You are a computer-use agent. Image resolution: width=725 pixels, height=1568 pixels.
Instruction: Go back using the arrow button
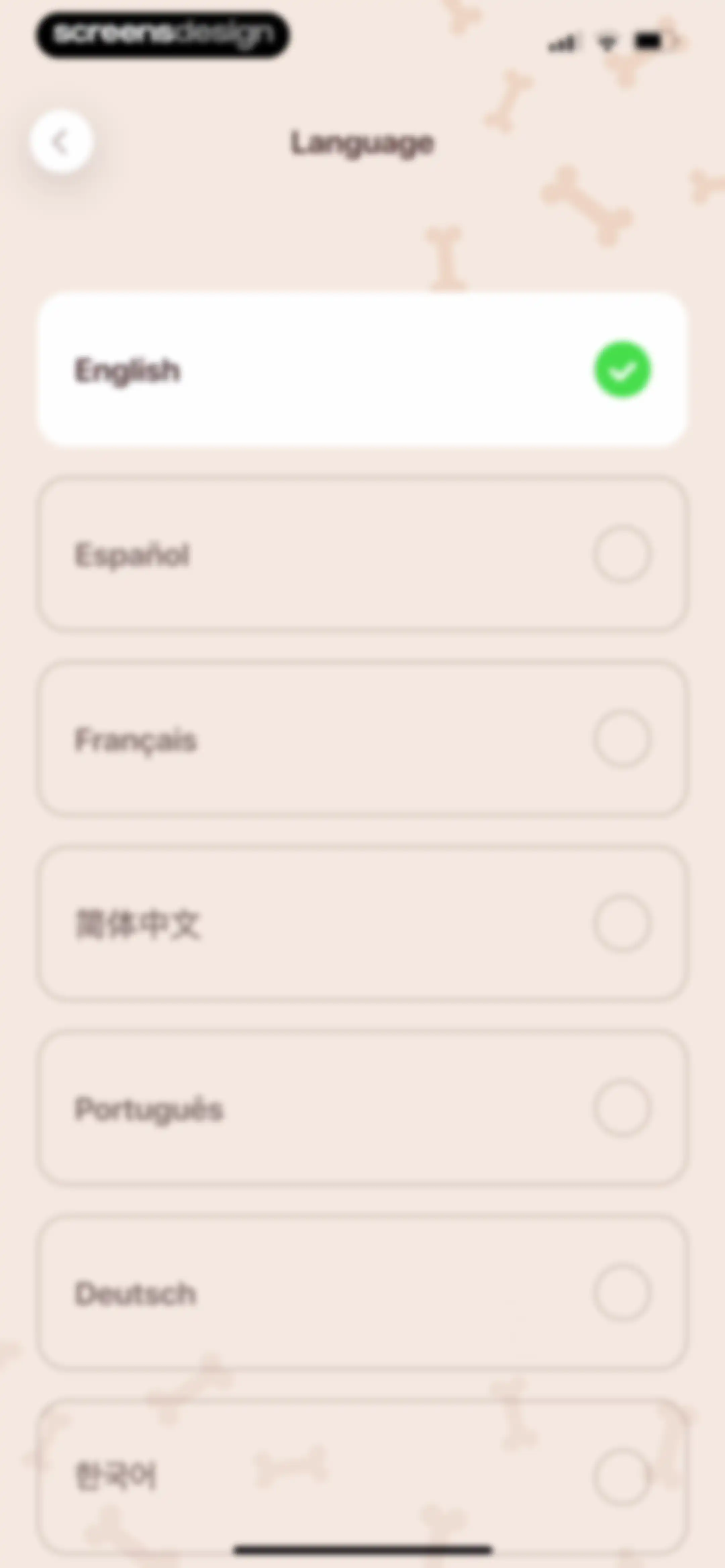click(x=61, y=142)
